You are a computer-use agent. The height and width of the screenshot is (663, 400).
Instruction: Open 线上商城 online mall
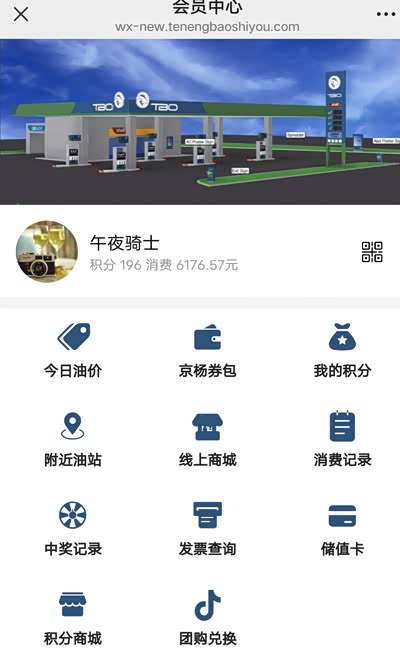tap(207, 440)
